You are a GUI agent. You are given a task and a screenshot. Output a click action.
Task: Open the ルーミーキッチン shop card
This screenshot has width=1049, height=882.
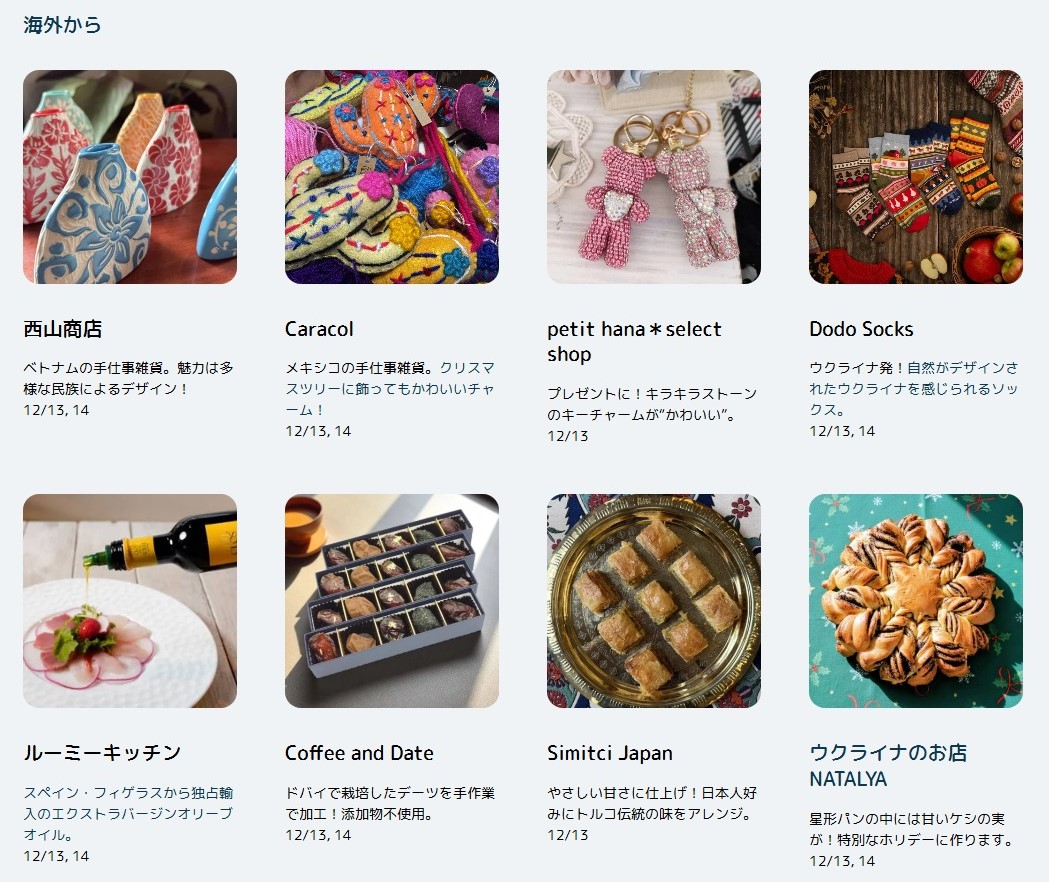[x=130, y=601]
